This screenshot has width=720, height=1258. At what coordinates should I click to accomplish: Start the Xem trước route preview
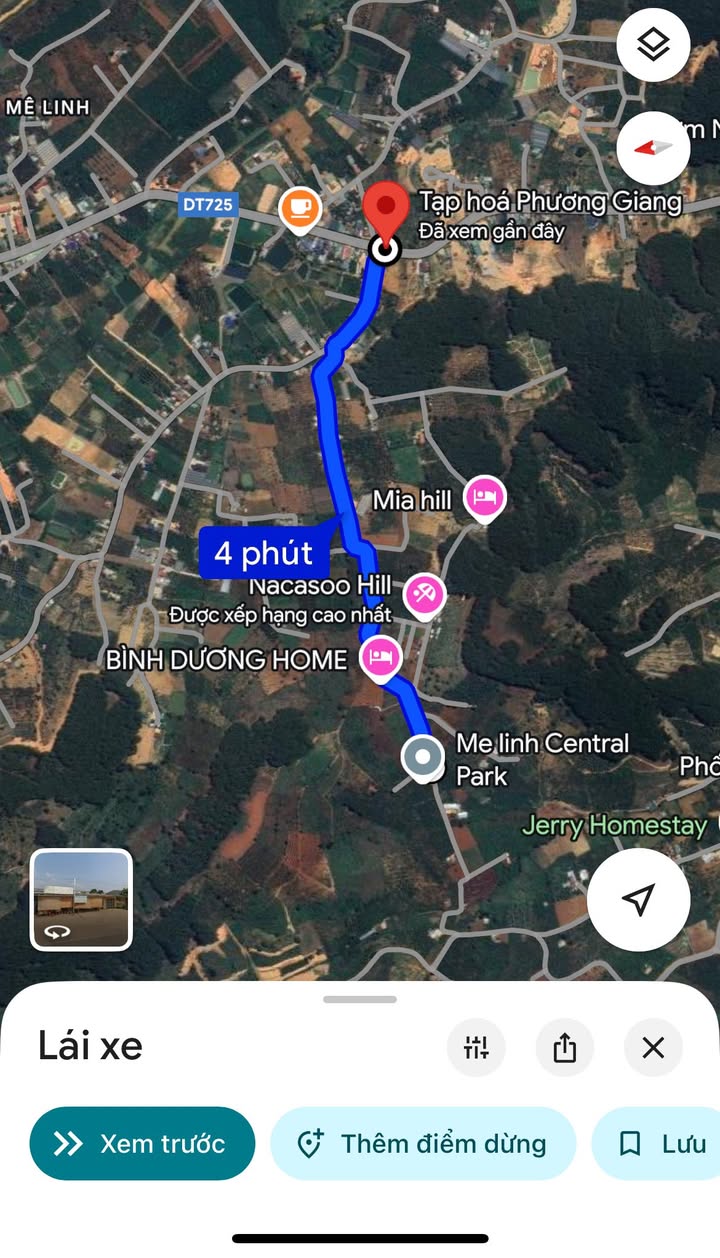tap(142, 1143)
